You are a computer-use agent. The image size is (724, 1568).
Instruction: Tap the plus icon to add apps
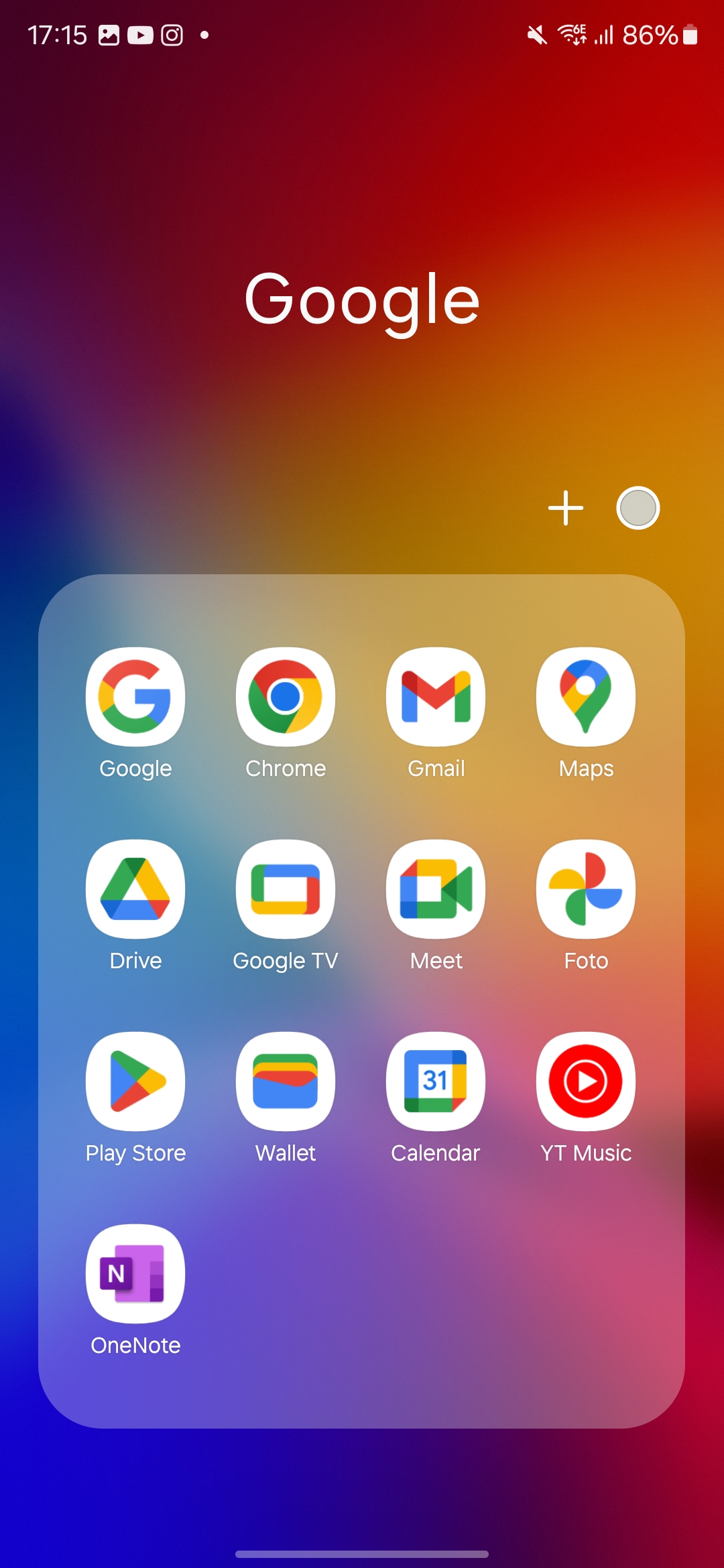[x=566, y=508]
